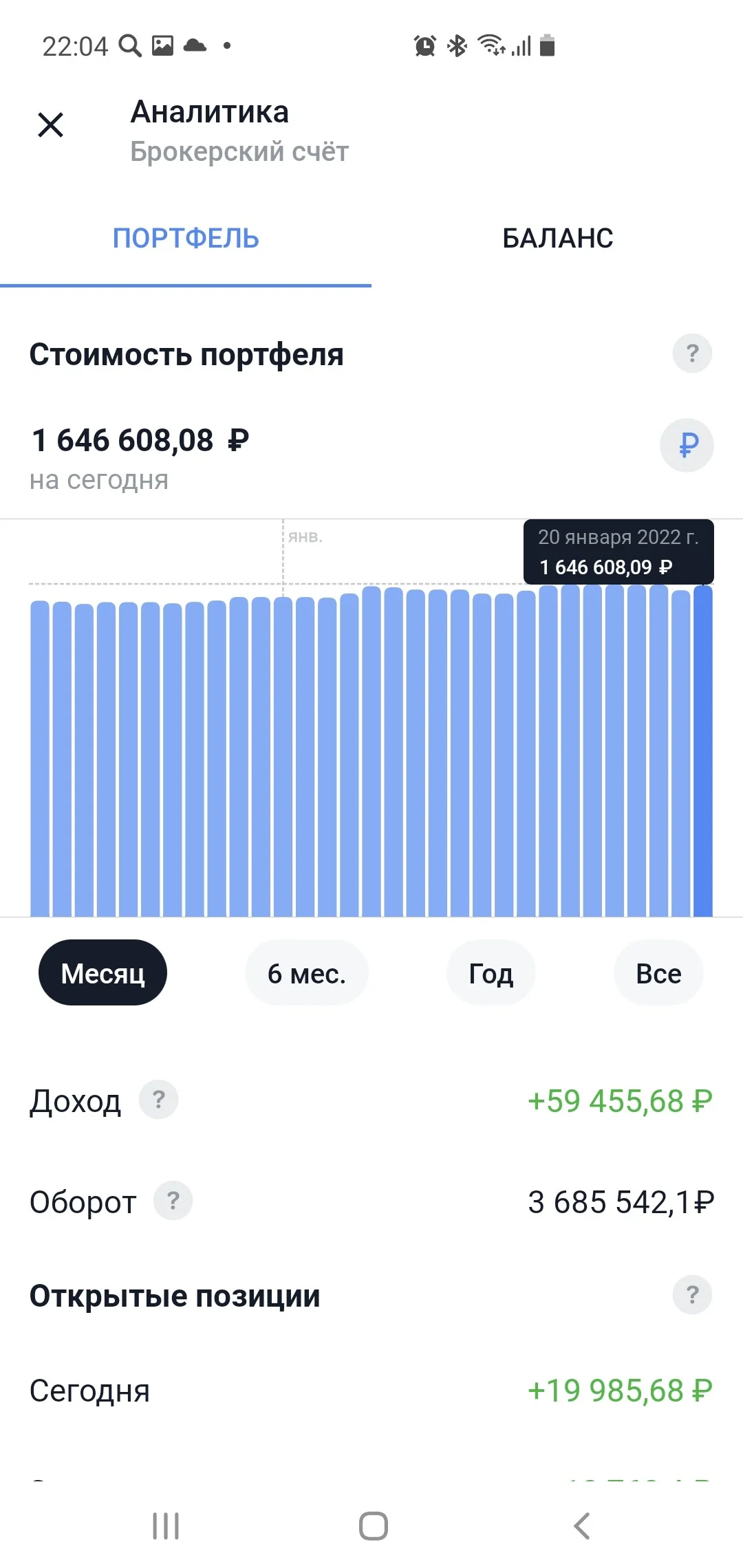
Task: Change currency via the ruble button
Action: pos(687,445)
